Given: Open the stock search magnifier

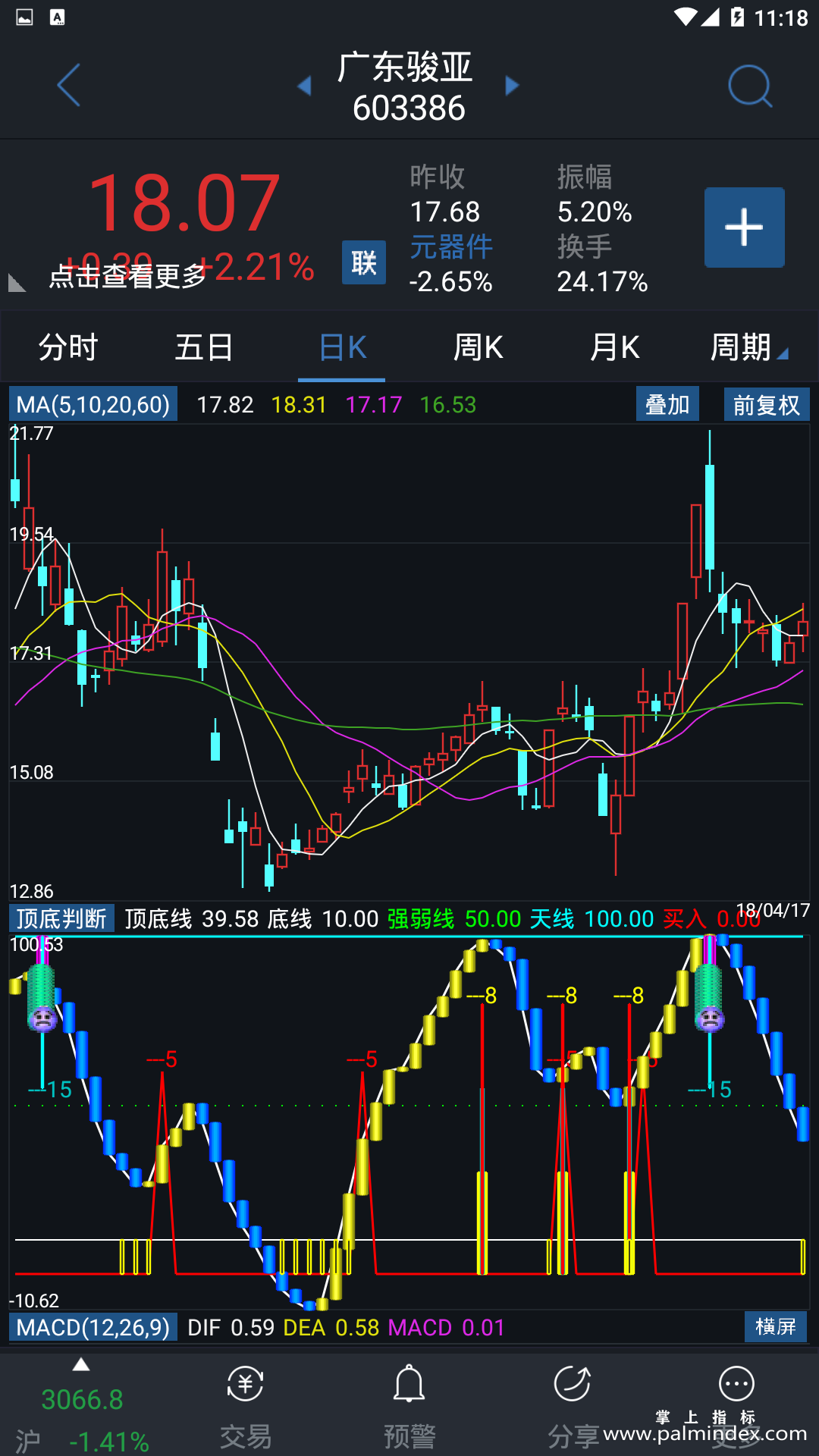Looking at the screenshot, I should [x=749, y=86].
